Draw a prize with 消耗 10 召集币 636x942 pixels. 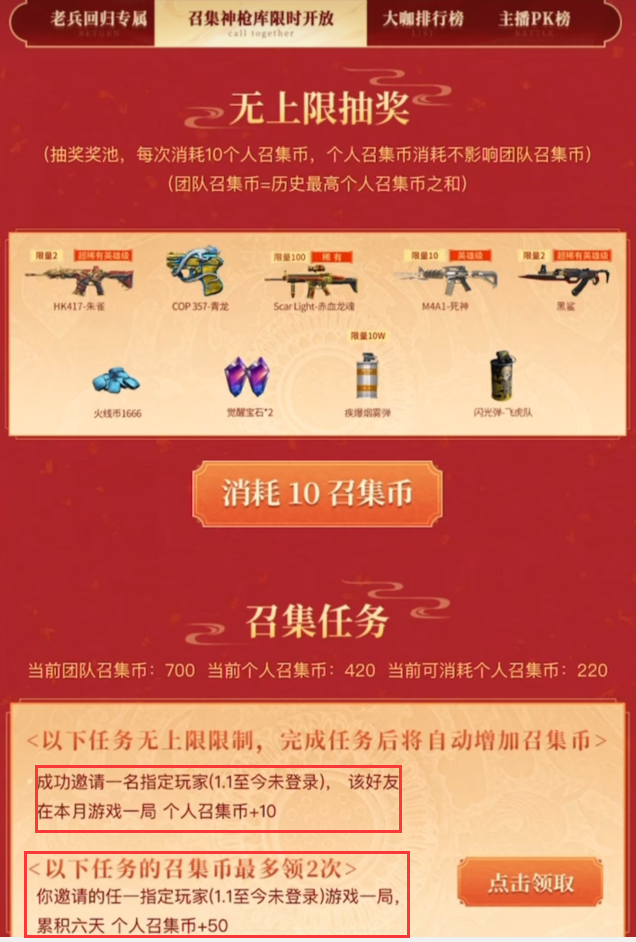point(317,494)
